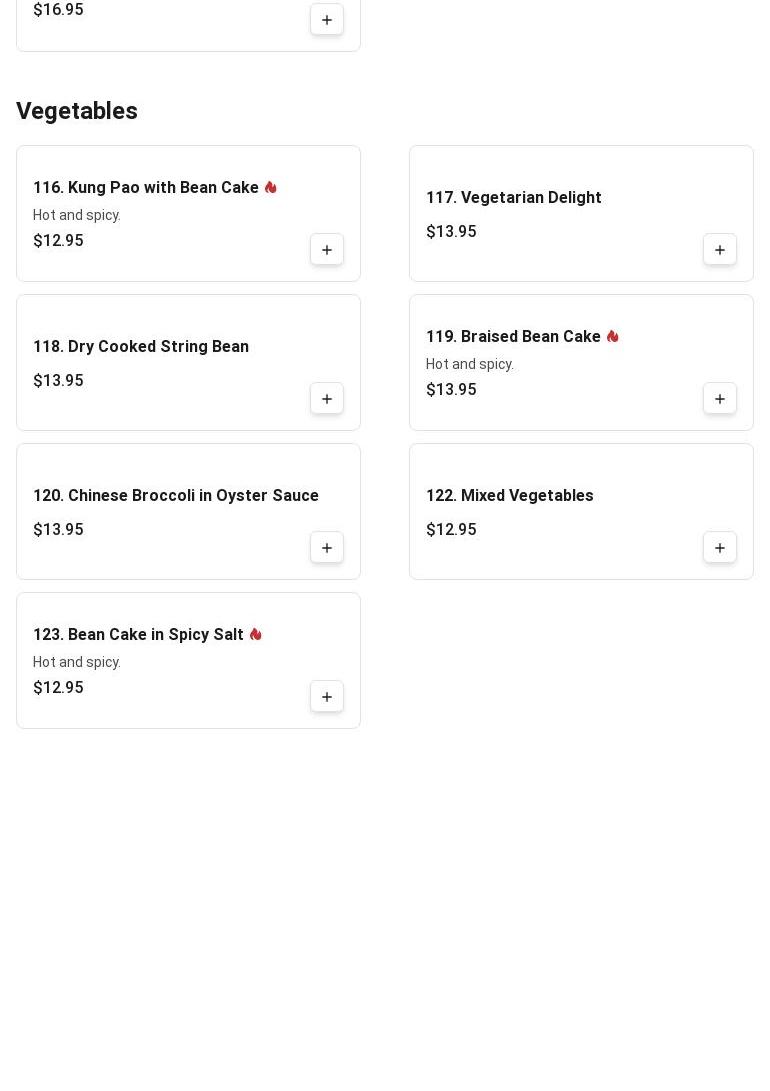The width and height of the screenshot is (770, 1091).
Task: Add Kung Pao with Bean Cake to order
Action: (x=327, y=250)
